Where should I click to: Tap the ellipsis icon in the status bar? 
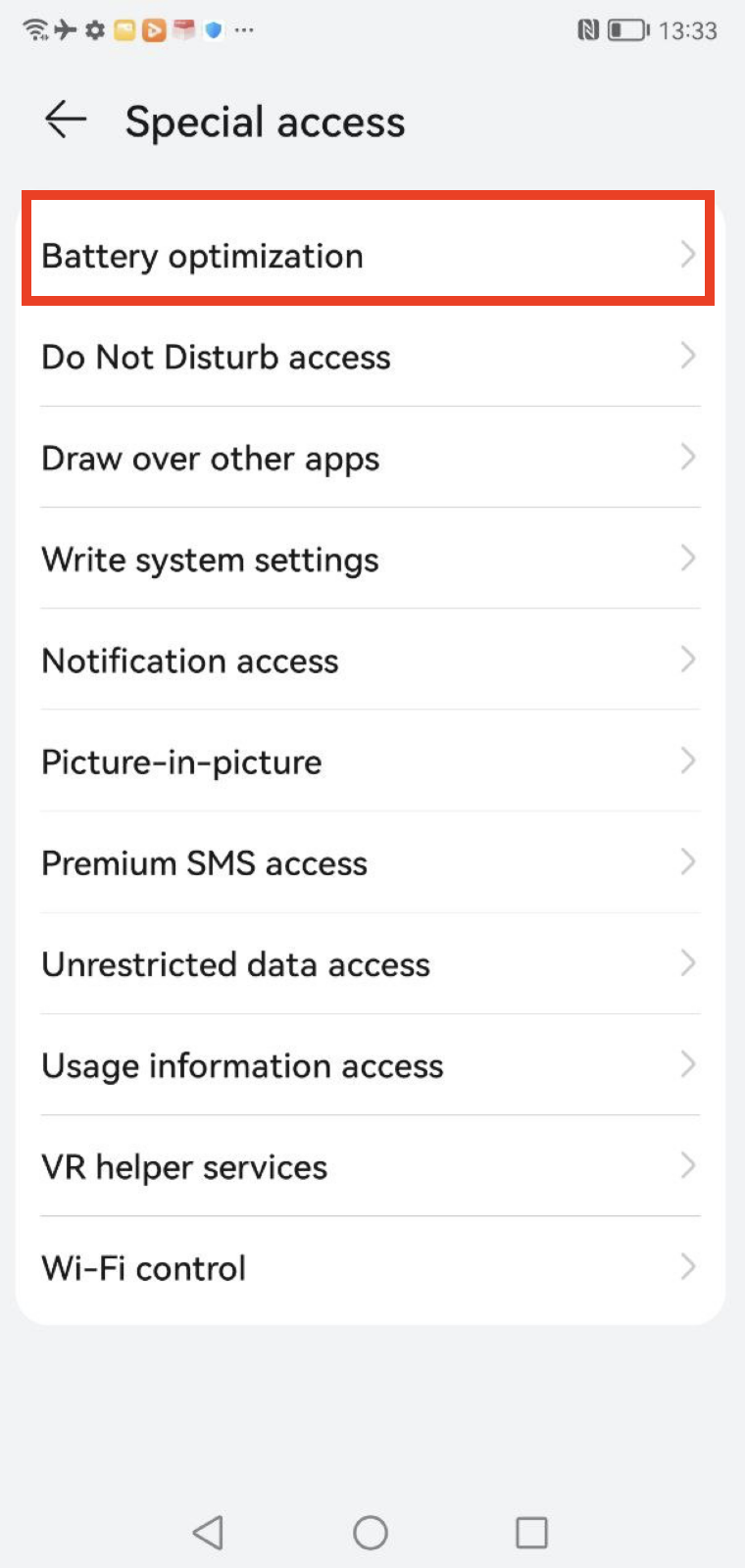[x=242, y=29]
